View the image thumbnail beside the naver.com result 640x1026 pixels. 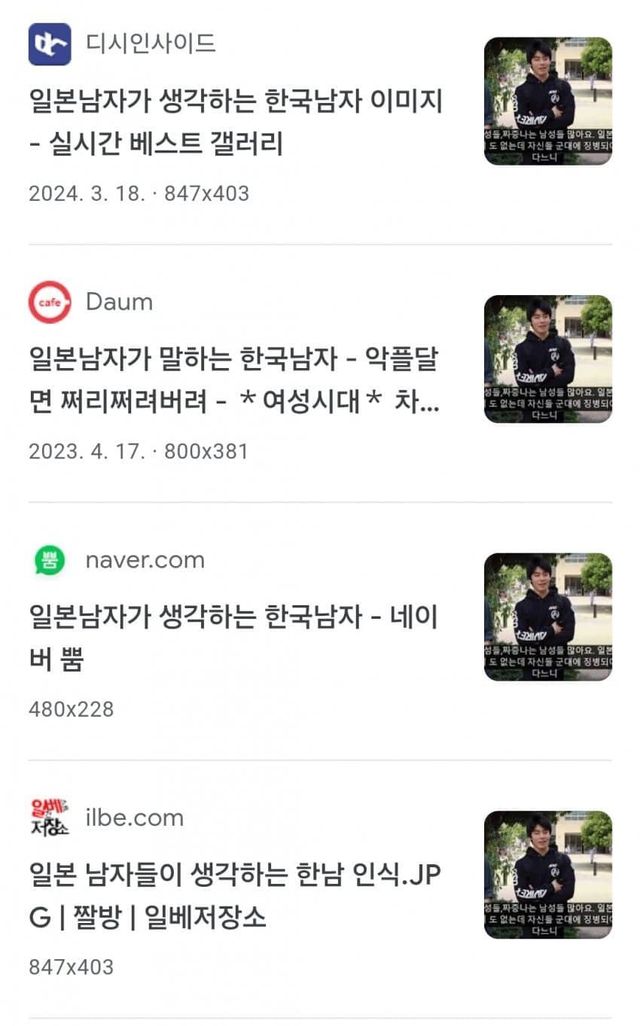547,617
